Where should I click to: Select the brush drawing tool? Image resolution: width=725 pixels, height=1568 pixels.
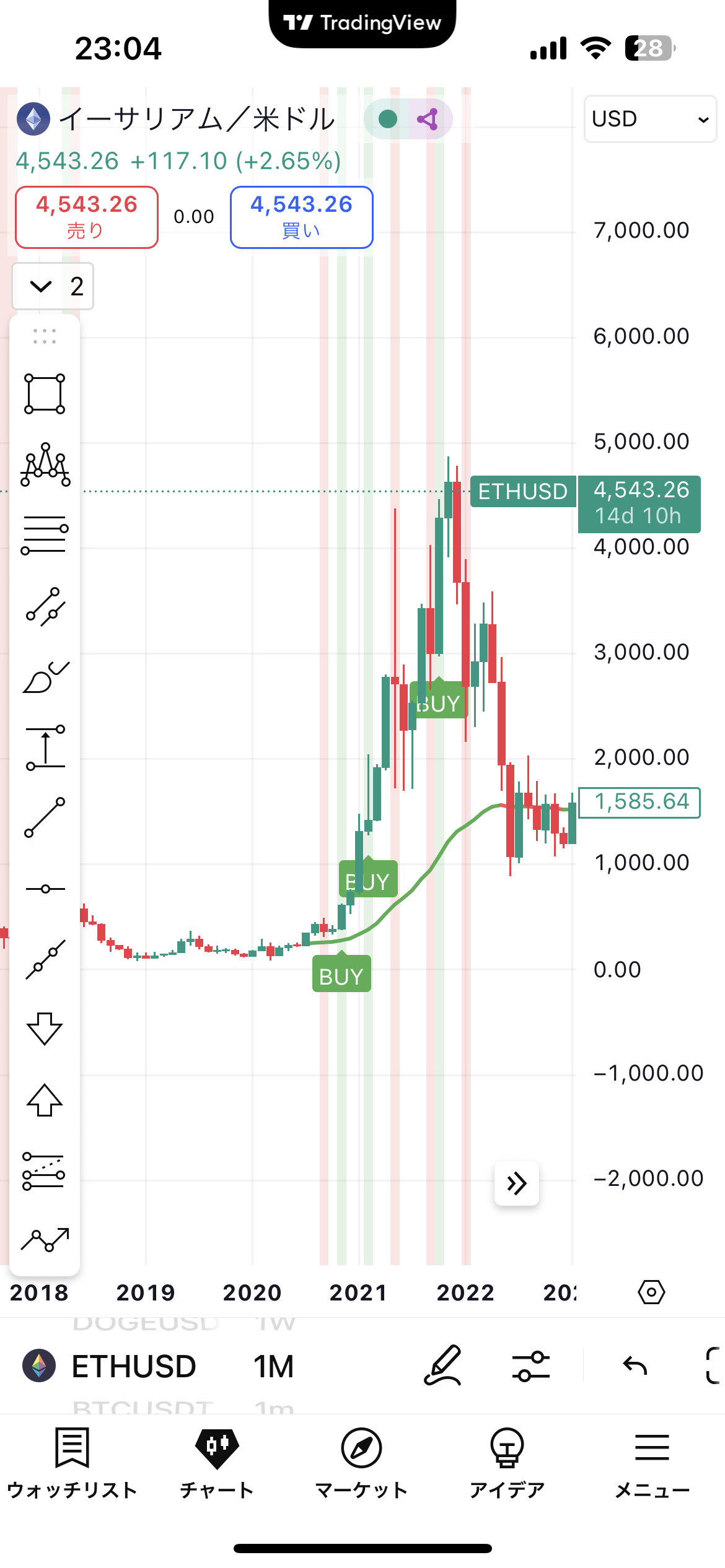(x=45, y=677)
